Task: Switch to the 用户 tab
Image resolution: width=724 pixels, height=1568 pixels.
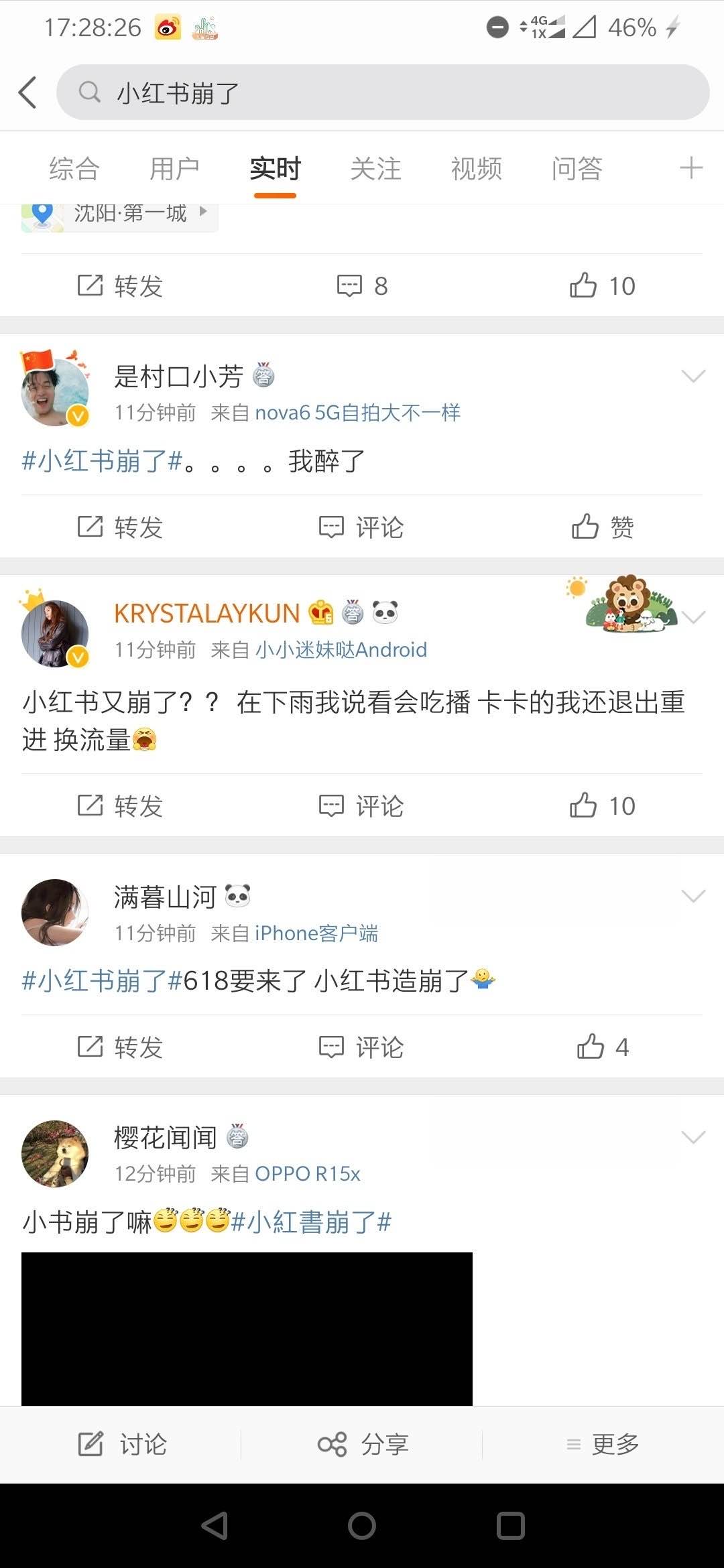Action: [x=174, y=169]
